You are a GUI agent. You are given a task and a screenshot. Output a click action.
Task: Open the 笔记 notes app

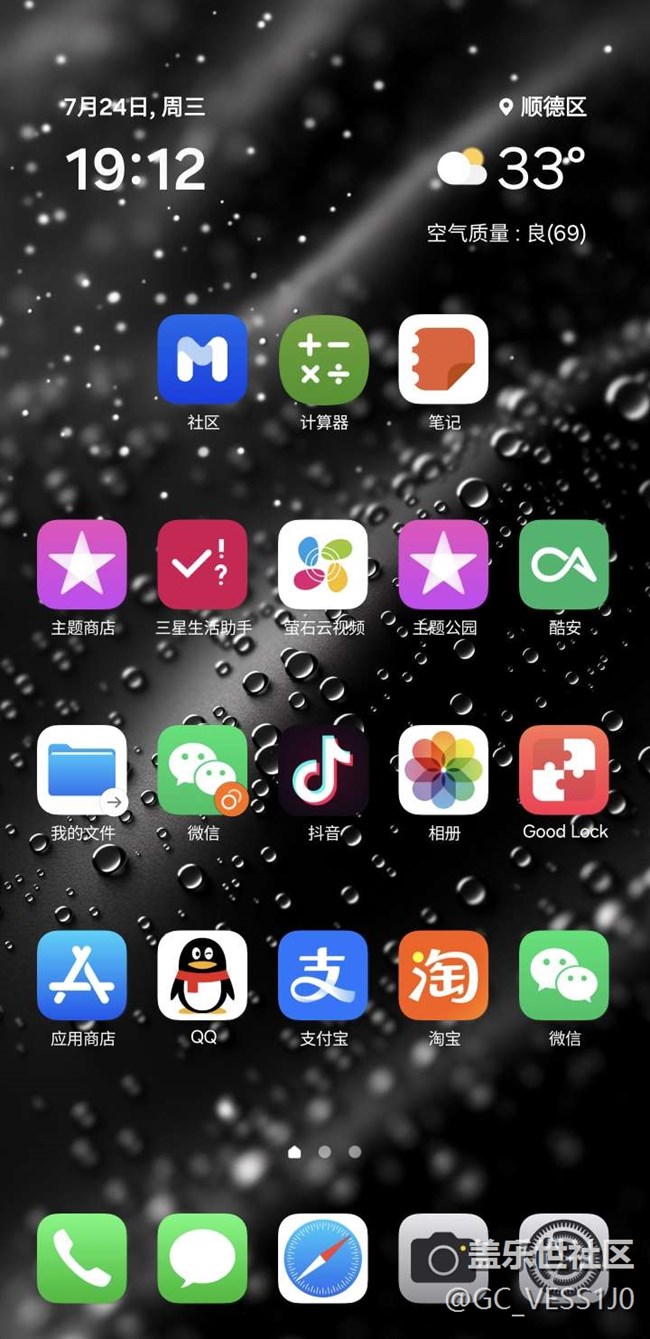444,359
